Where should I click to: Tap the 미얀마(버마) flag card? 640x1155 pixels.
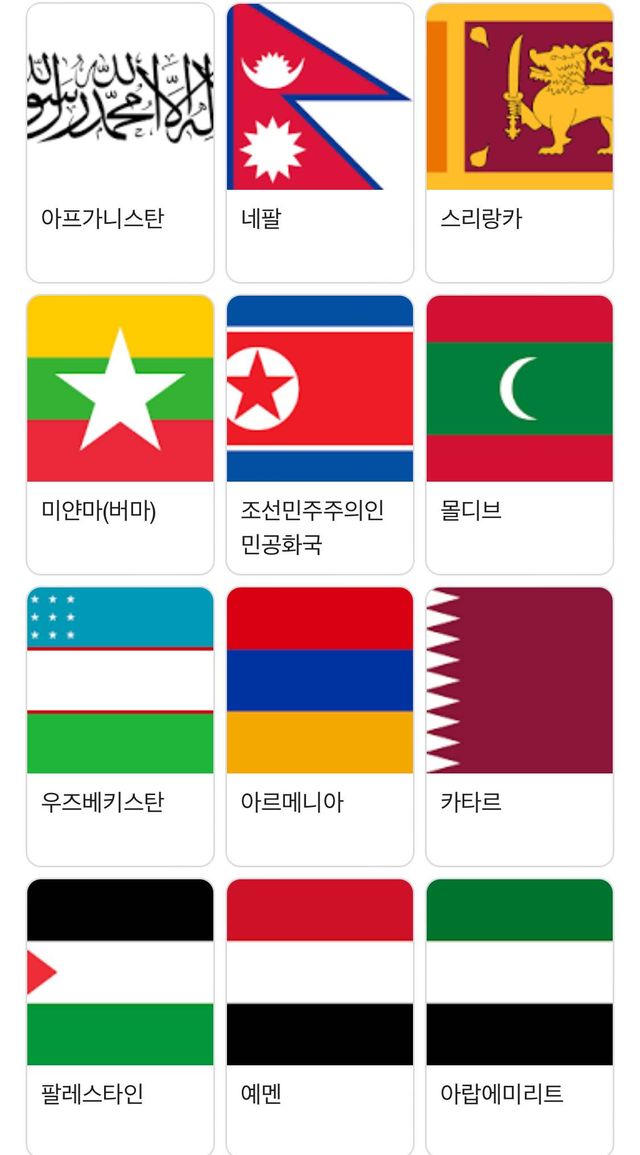click(x=120, y=433)
